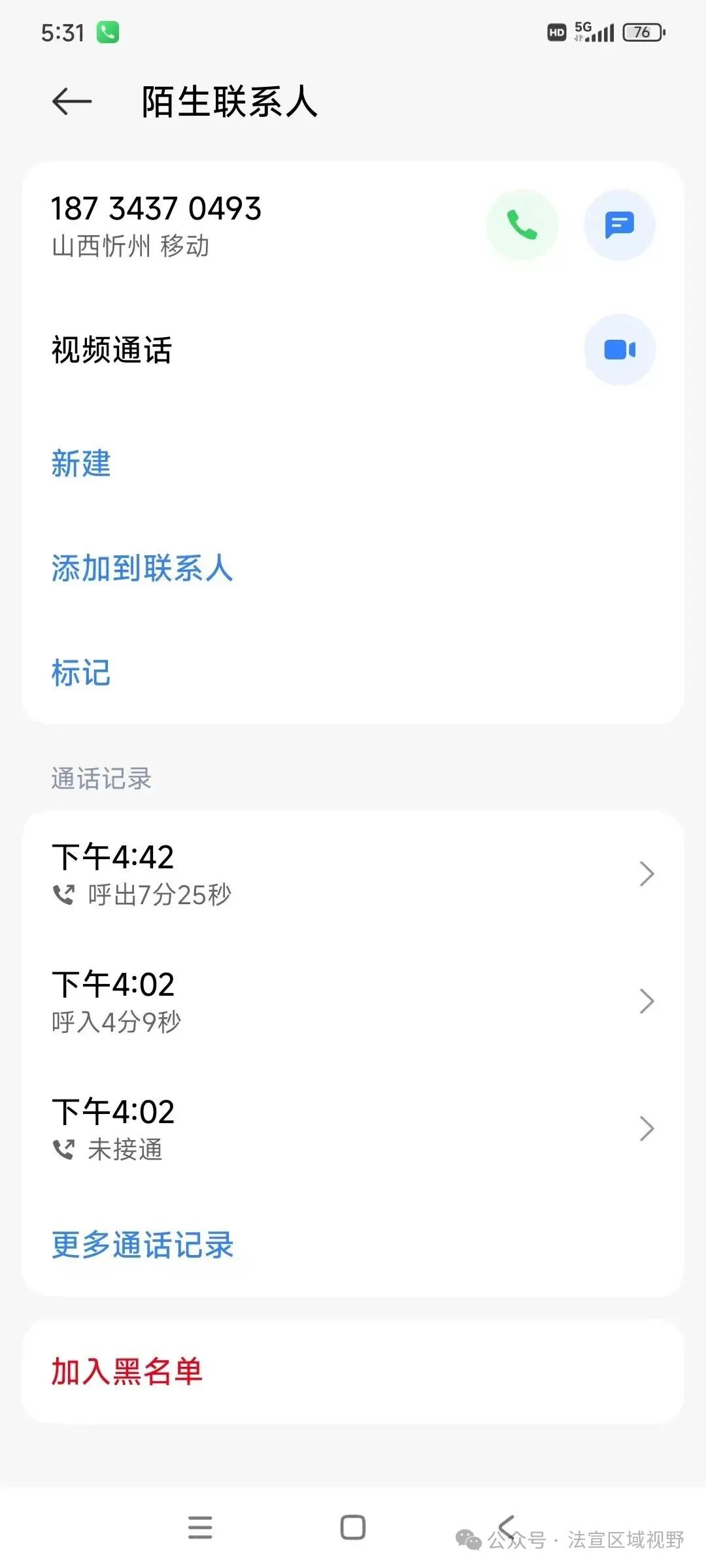Open the 下午4:42 outgoing call record
The height and width of the screenshot is (1568, 706).
click(x=353, y=874)
